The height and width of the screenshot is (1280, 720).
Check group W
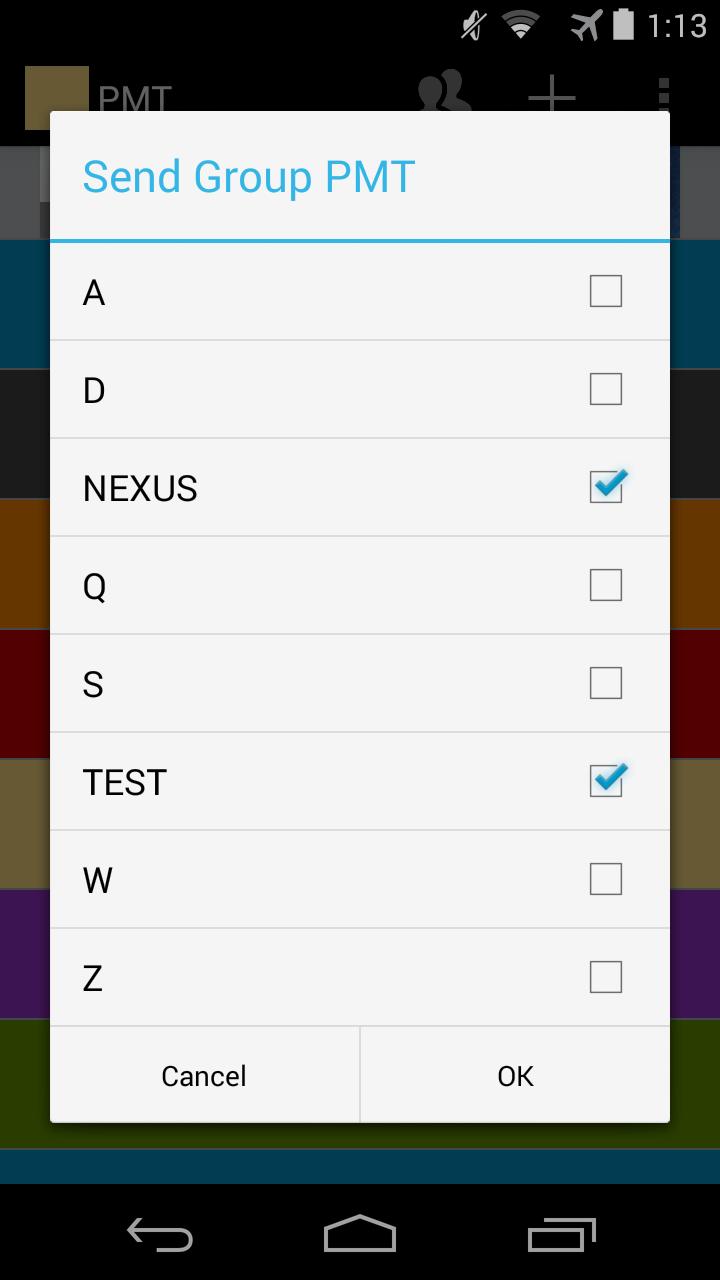(x=605, y=879)
